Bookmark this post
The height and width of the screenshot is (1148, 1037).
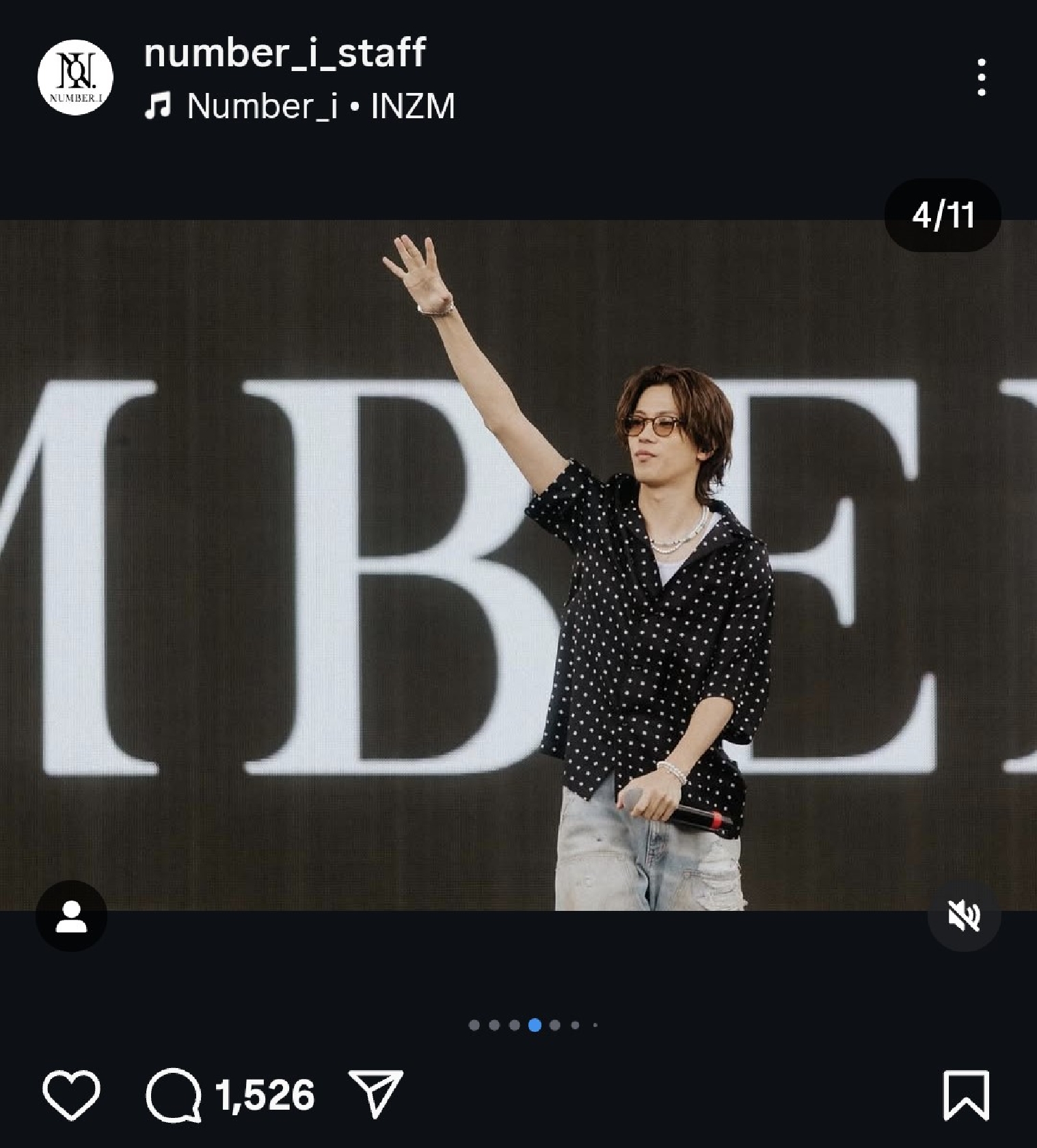pos(966,1095)
